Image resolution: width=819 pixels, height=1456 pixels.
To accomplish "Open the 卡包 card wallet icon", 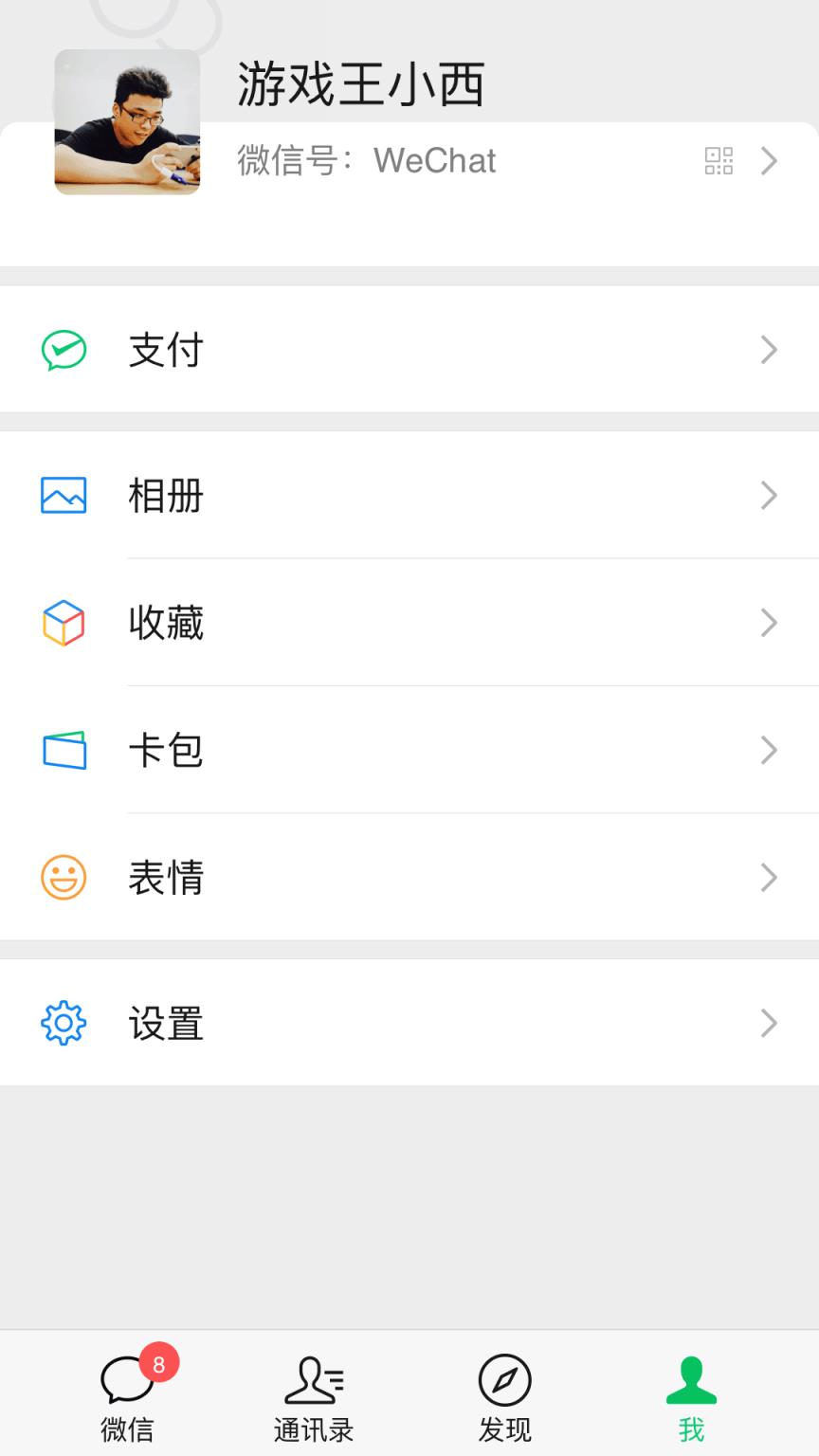I will point(63,750).
